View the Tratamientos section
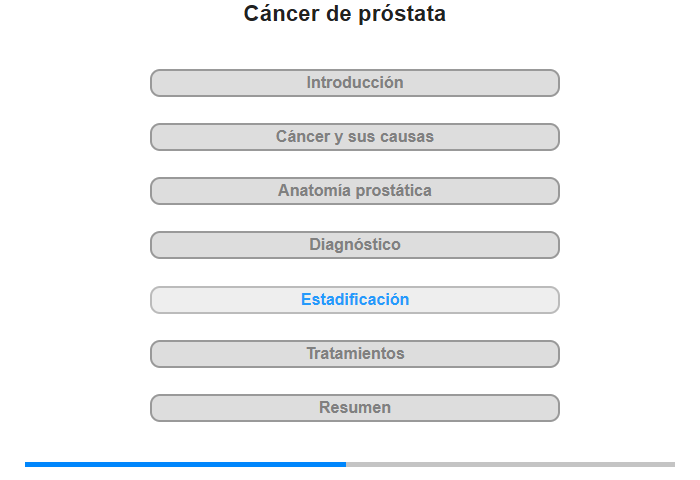 pyautogui.click(x=355, y=354)
